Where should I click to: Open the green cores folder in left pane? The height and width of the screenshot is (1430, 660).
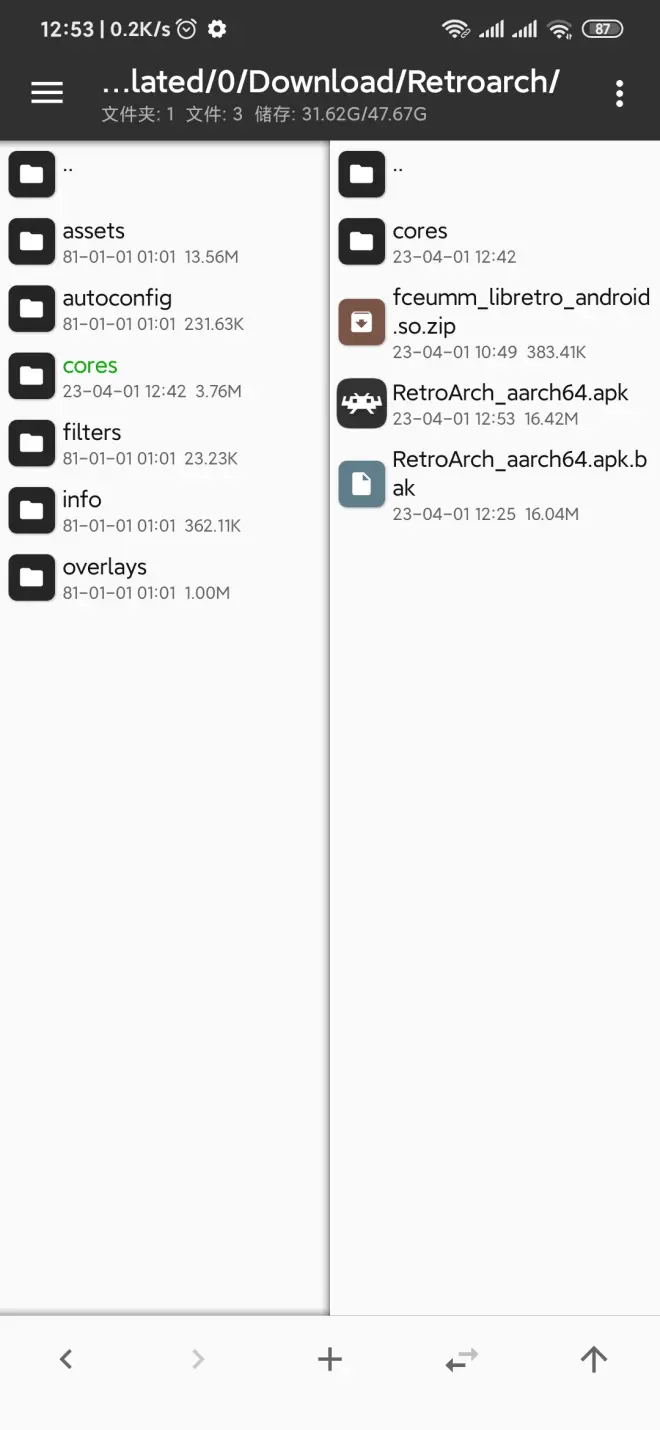[165, 376]
